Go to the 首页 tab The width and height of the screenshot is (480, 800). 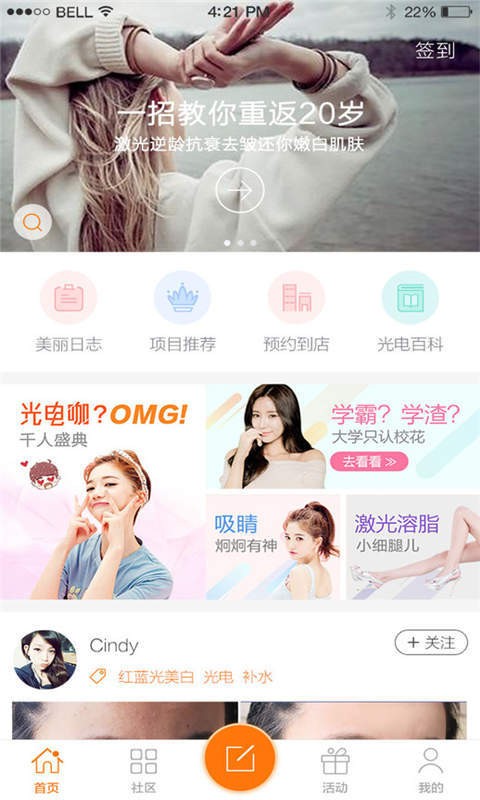tap(47, 770)
